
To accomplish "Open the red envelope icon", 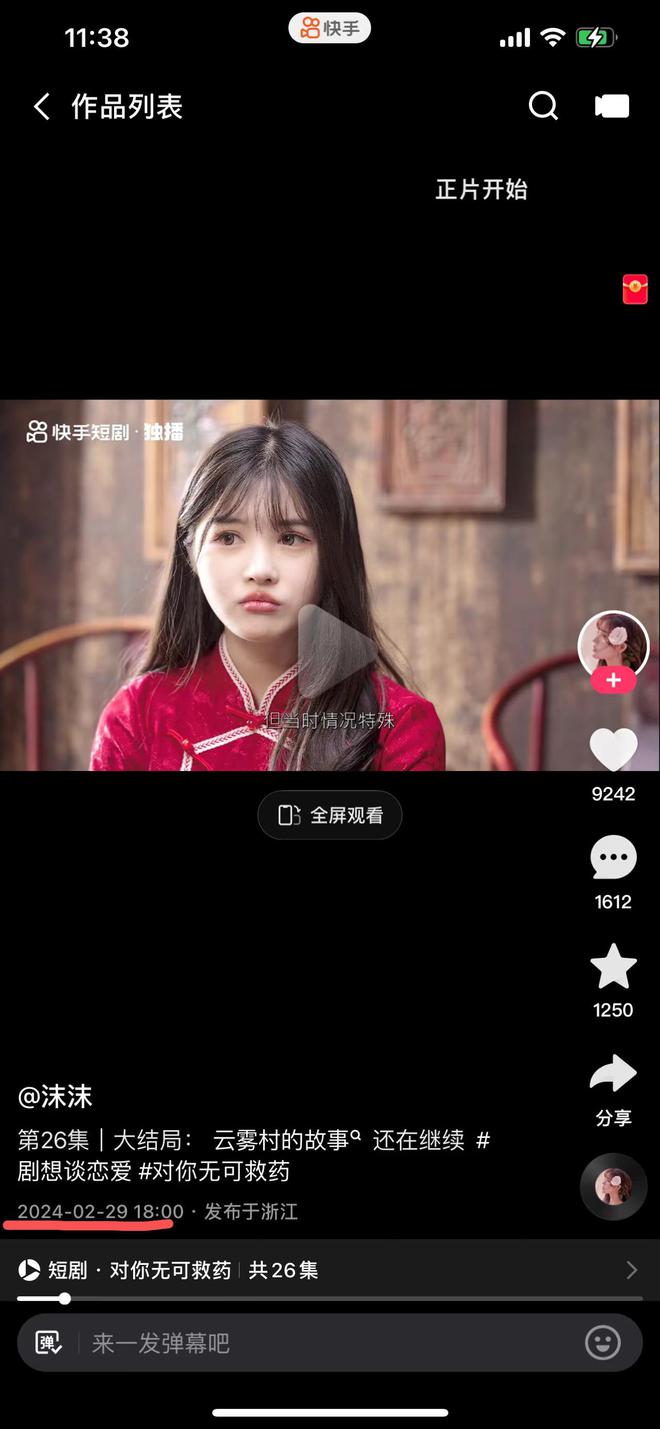I will pos(635,290).
